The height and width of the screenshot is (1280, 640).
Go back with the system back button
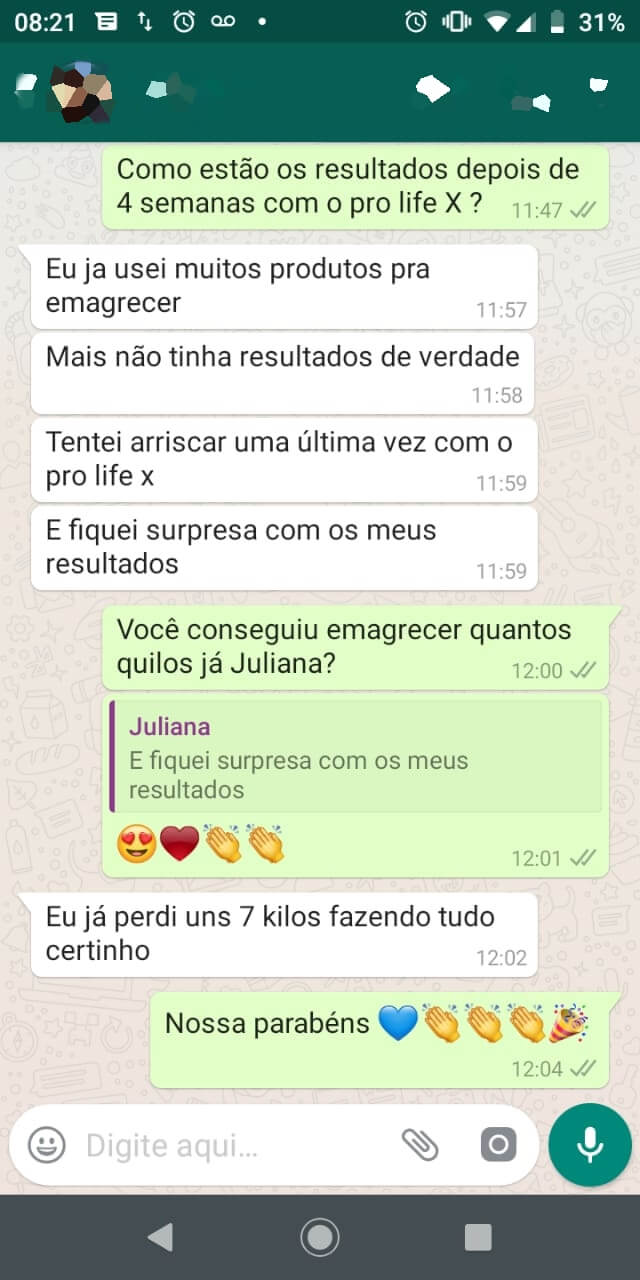(x=160, y=1237)
